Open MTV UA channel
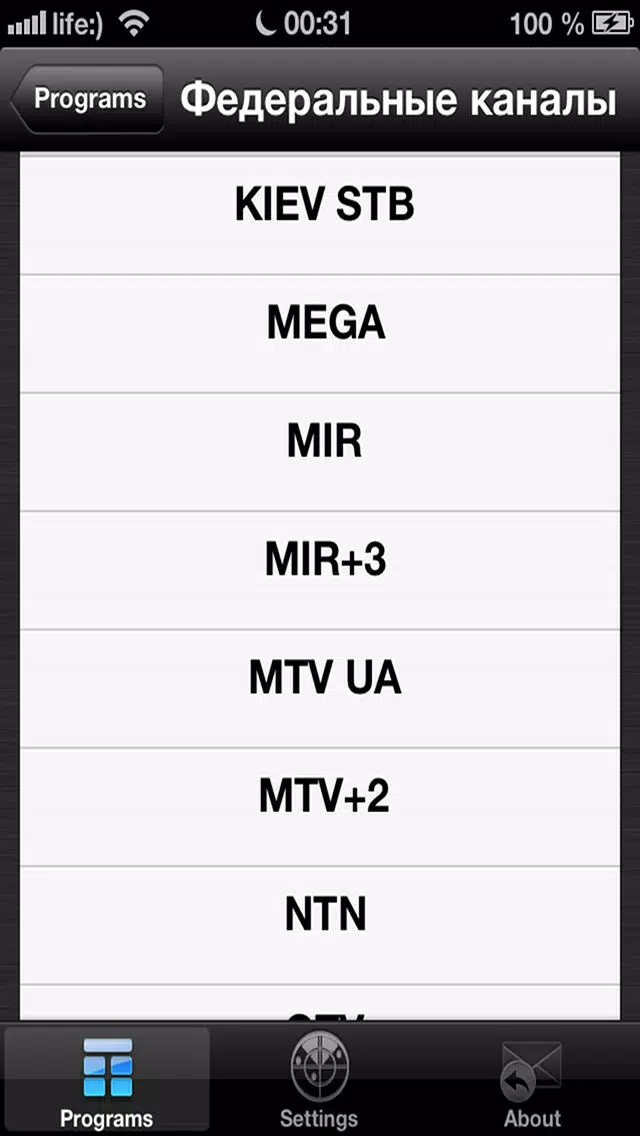Screen dimensions: 640x1136 click(x=320, y=689)
